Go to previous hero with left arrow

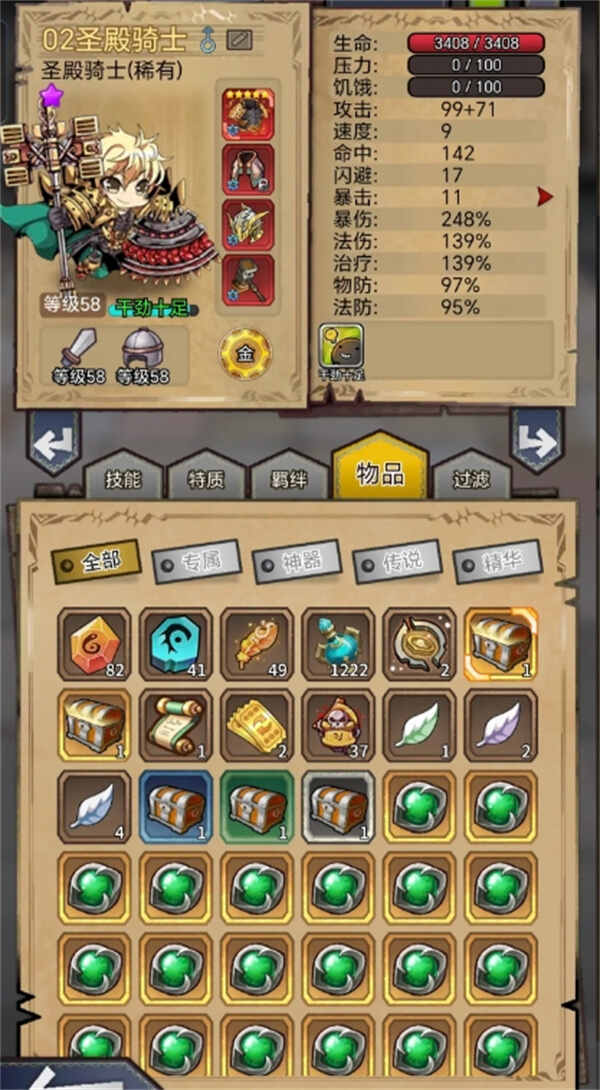coord(53,441)
